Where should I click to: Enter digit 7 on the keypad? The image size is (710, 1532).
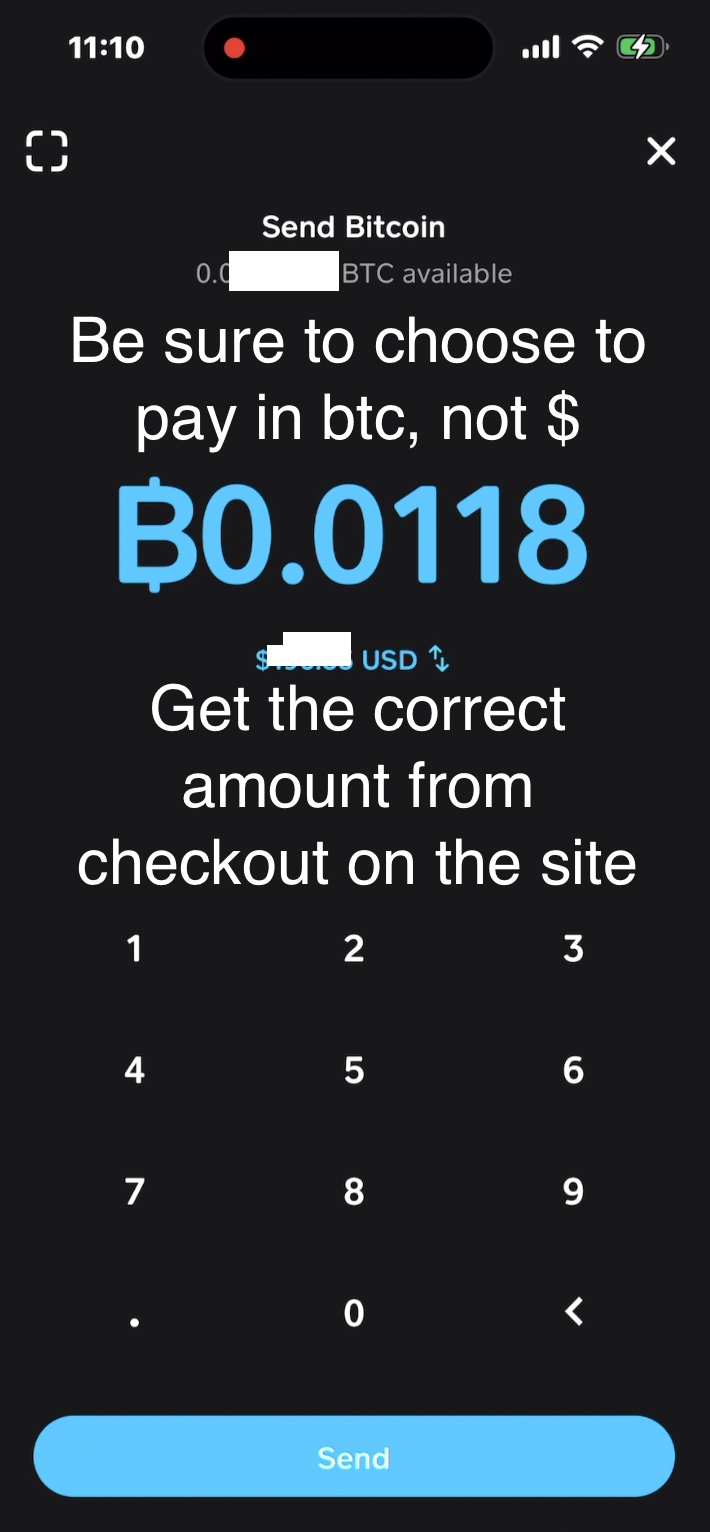pyautogui.click(x=134, y=1191)
